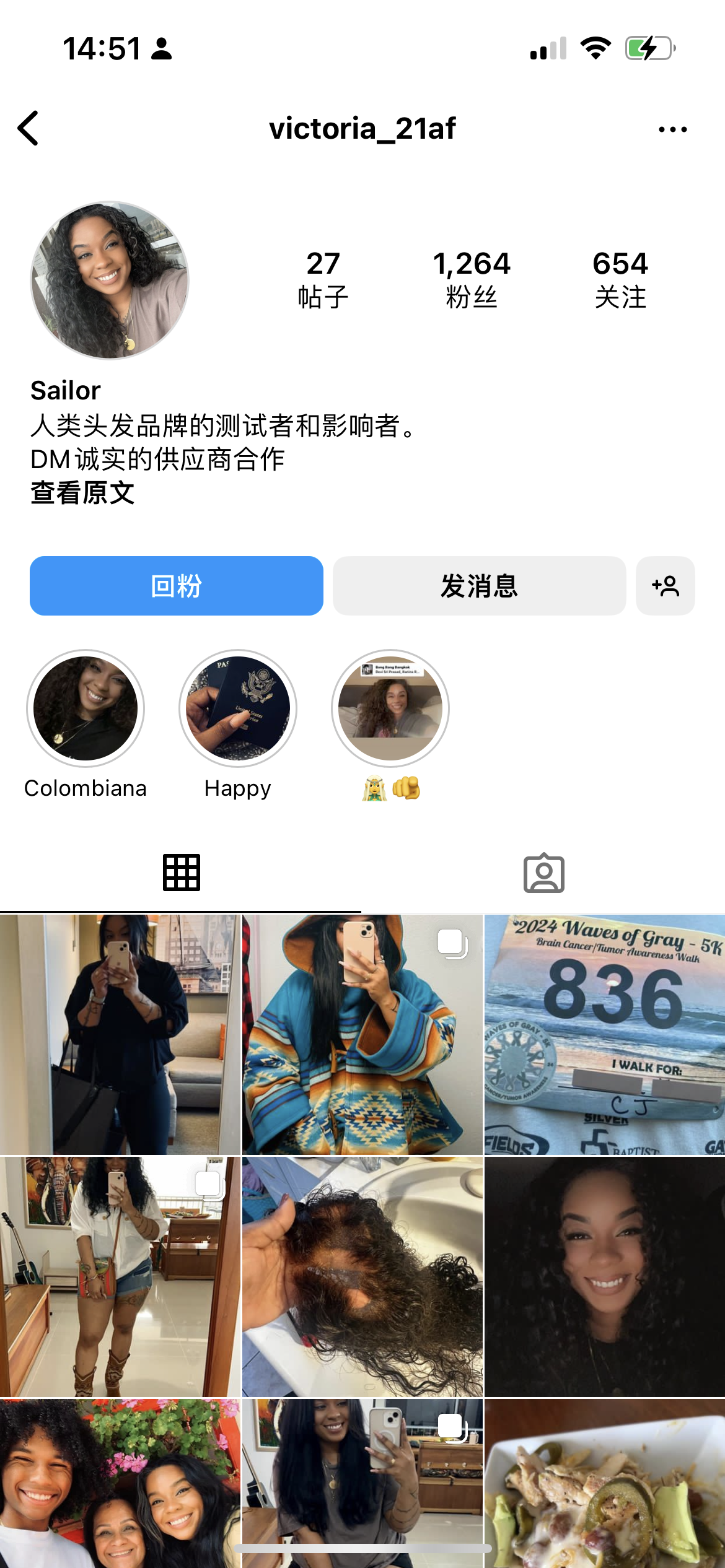725x1568 pixels.
Task: View the 1,264 followers list
Action: 471,279
